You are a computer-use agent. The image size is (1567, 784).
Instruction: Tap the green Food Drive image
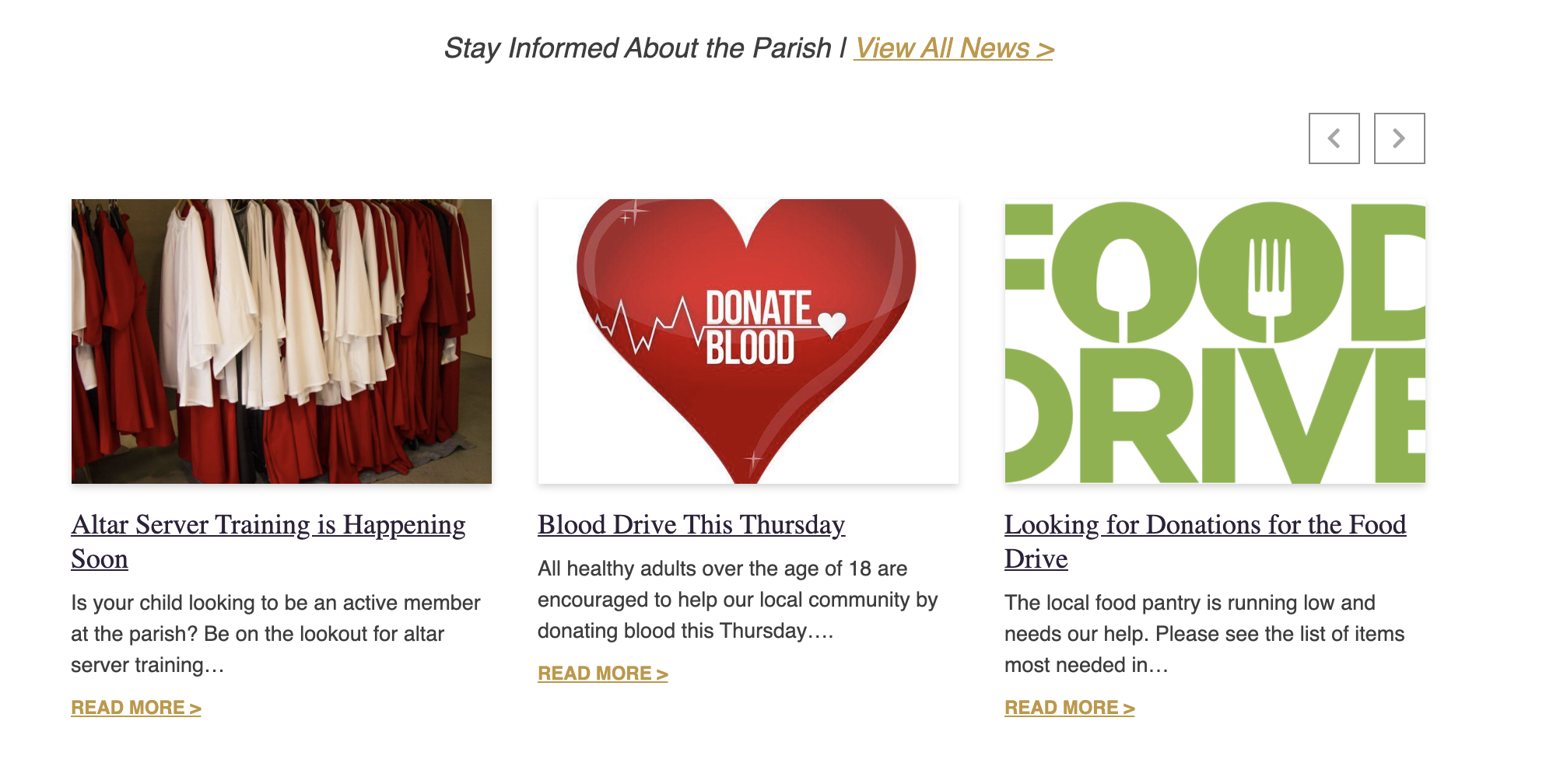point(1215,341)
